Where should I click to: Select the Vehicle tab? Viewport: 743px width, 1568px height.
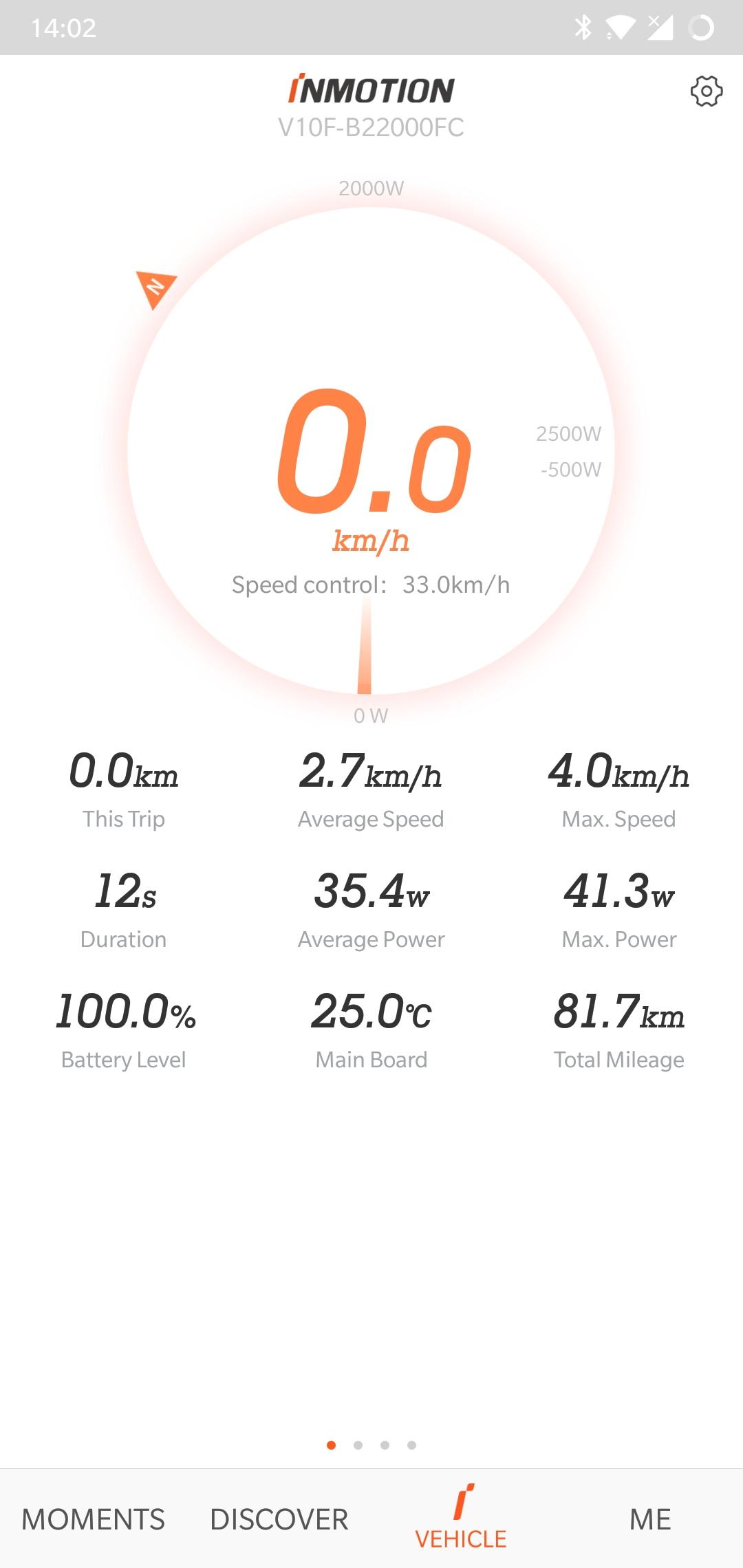click(x=461, y=1518)
